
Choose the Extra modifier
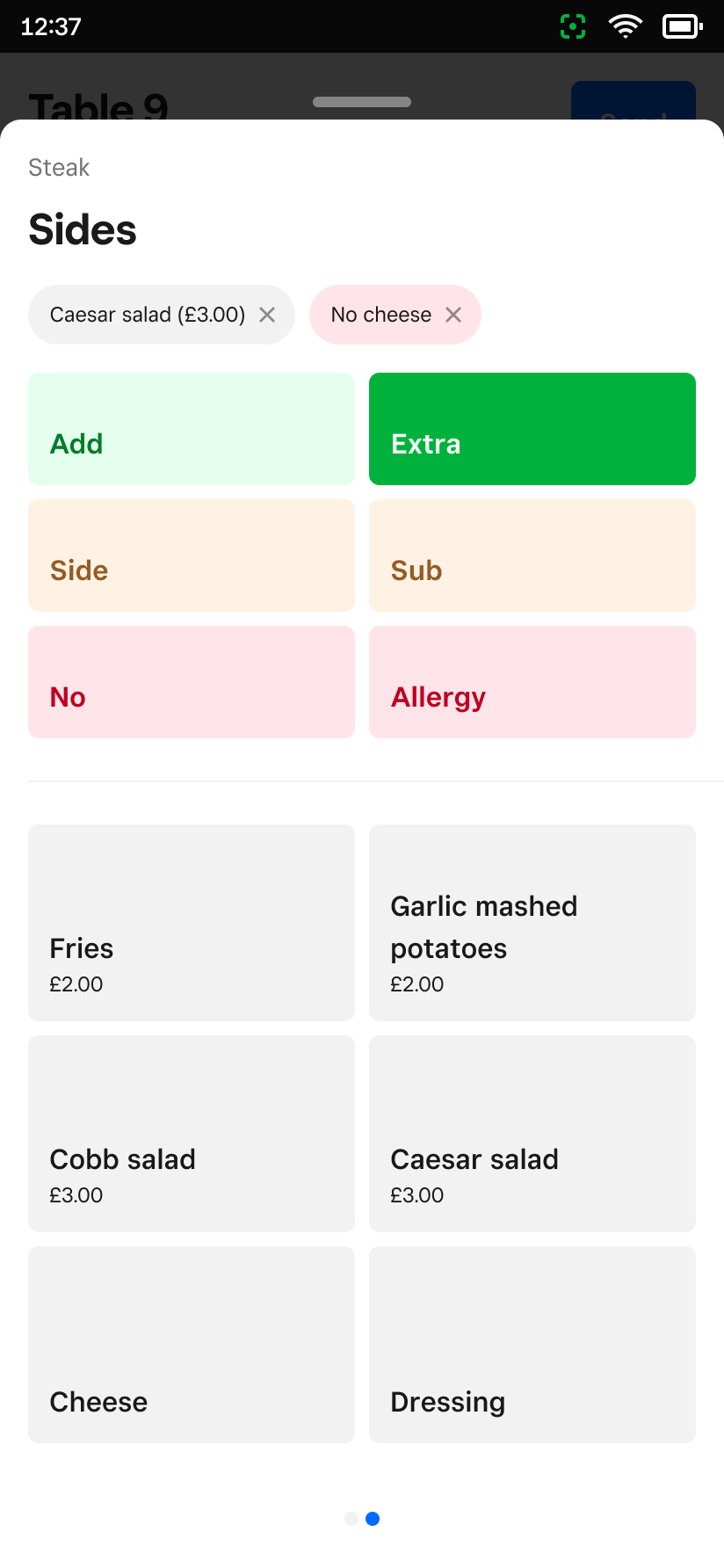point(532,429)
